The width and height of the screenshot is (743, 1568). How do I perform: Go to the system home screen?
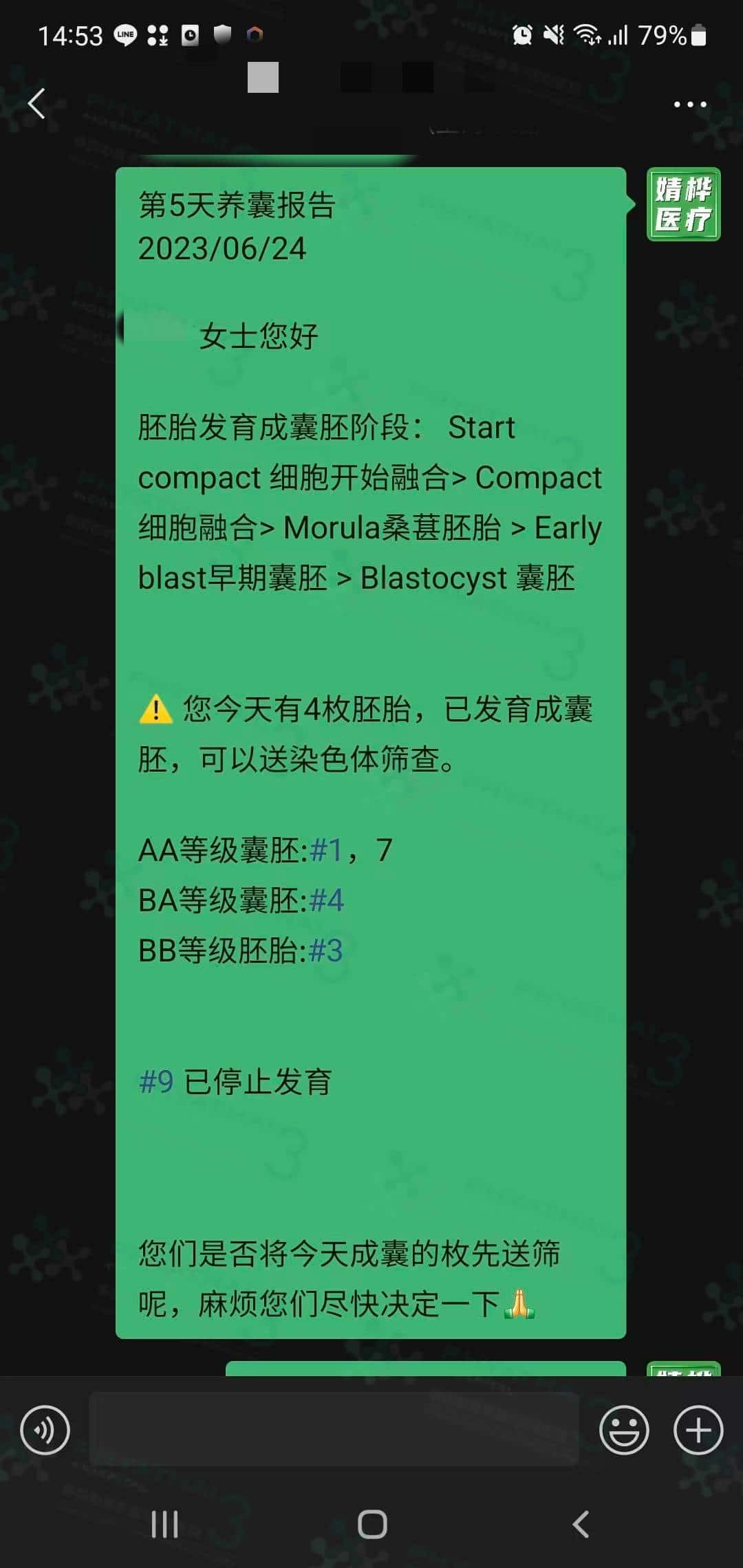click(x=372, y=1525)
